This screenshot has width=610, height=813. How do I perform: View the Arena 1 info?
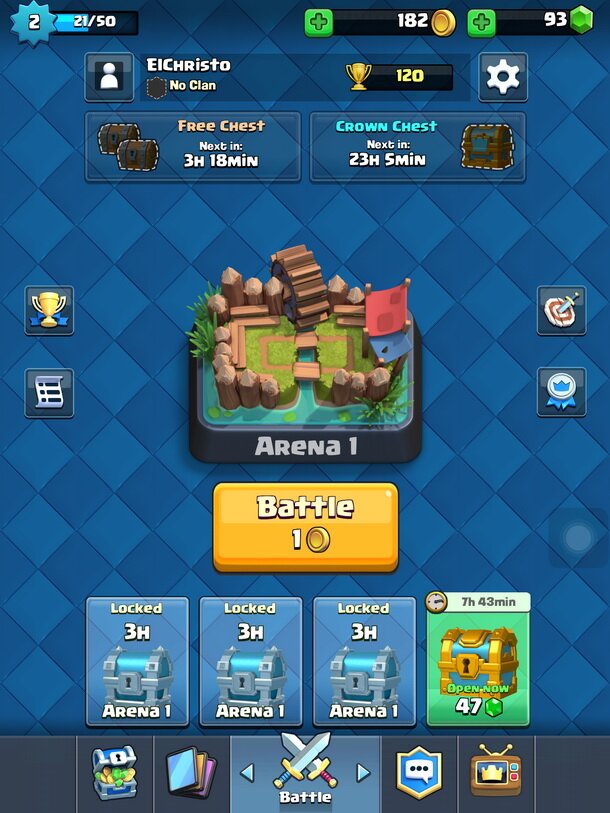coord(305,360)
